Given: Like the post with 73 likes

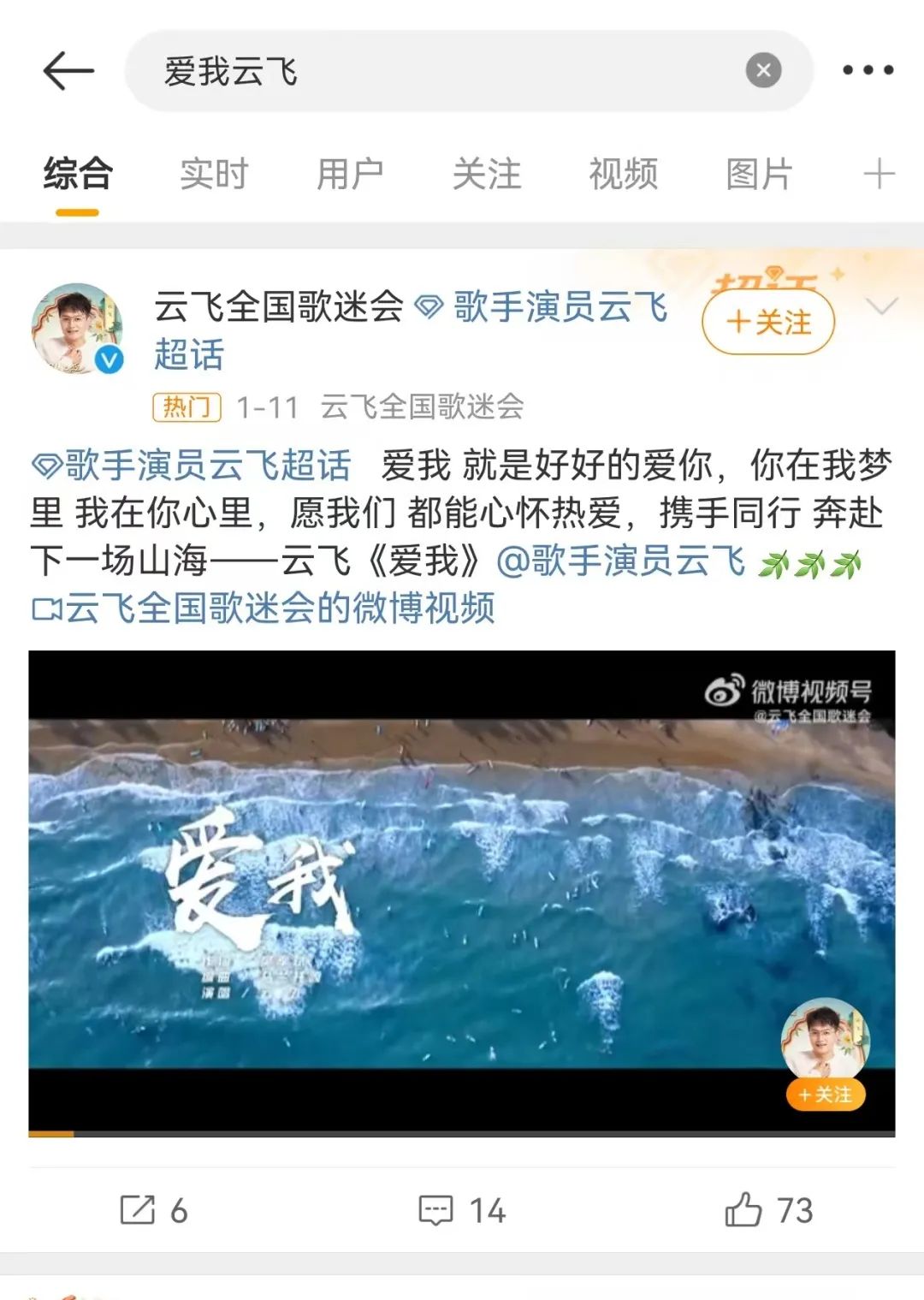Looking at the screenshot, I should click(767, 1210).
